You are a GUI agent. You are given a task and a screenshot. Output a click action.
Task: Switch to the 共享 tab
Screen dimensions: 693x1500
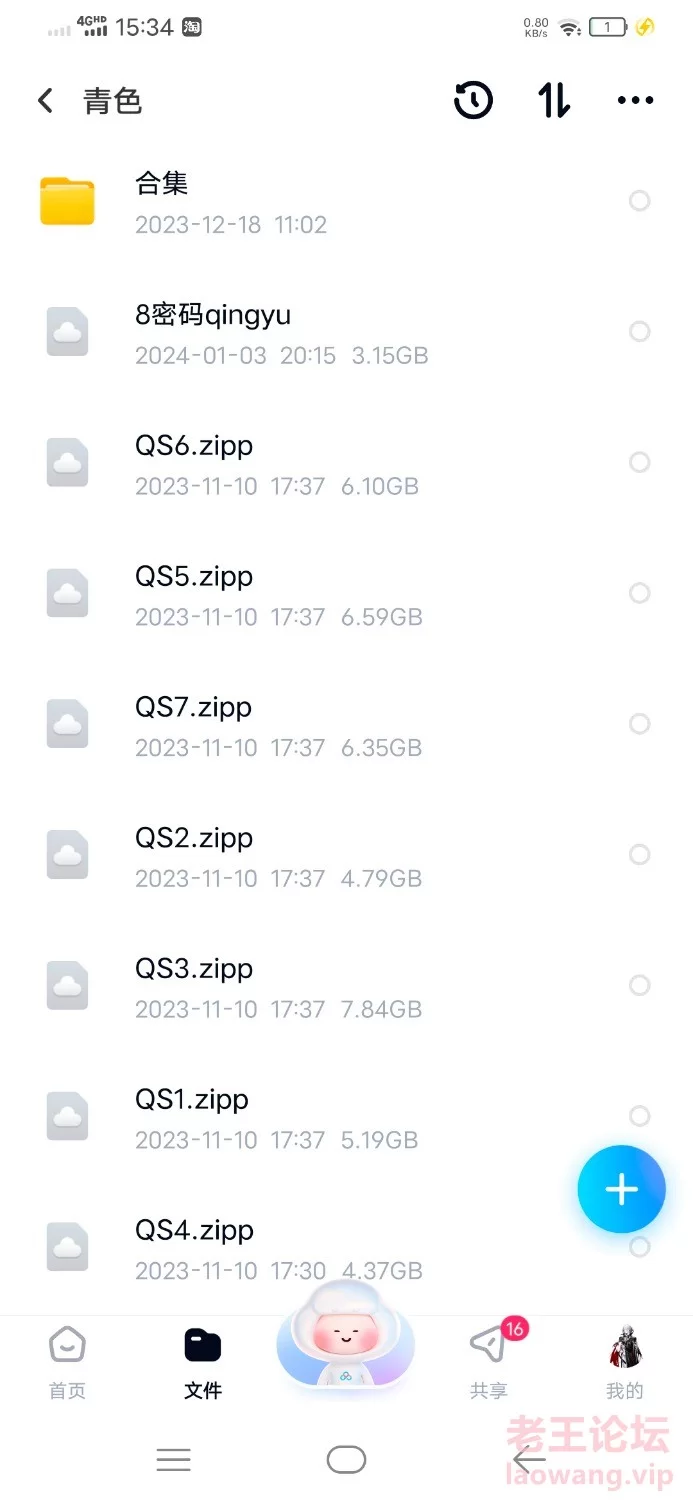point(490,1361)
